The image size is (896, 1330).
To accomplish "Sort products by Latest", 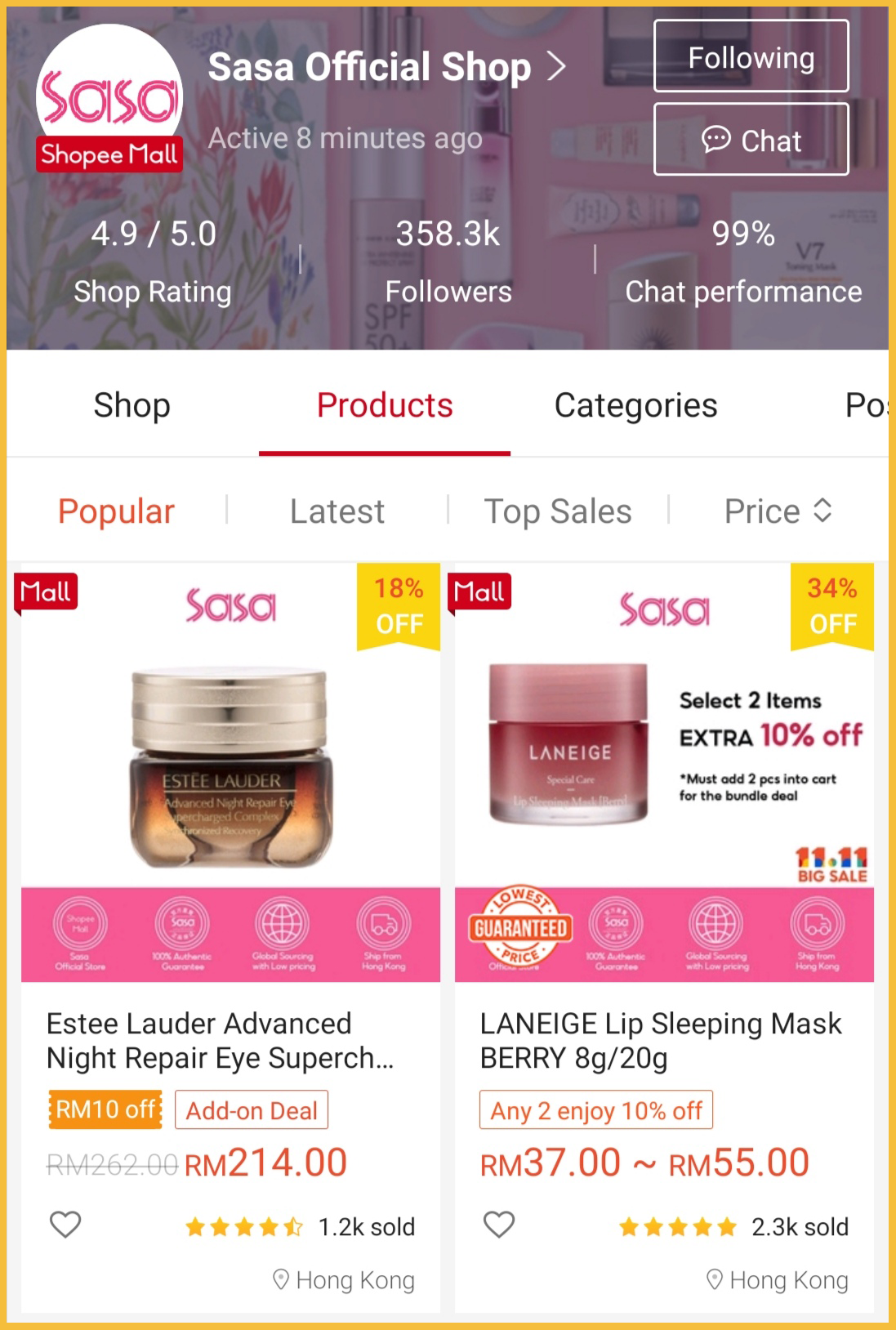I will [337, 511].
